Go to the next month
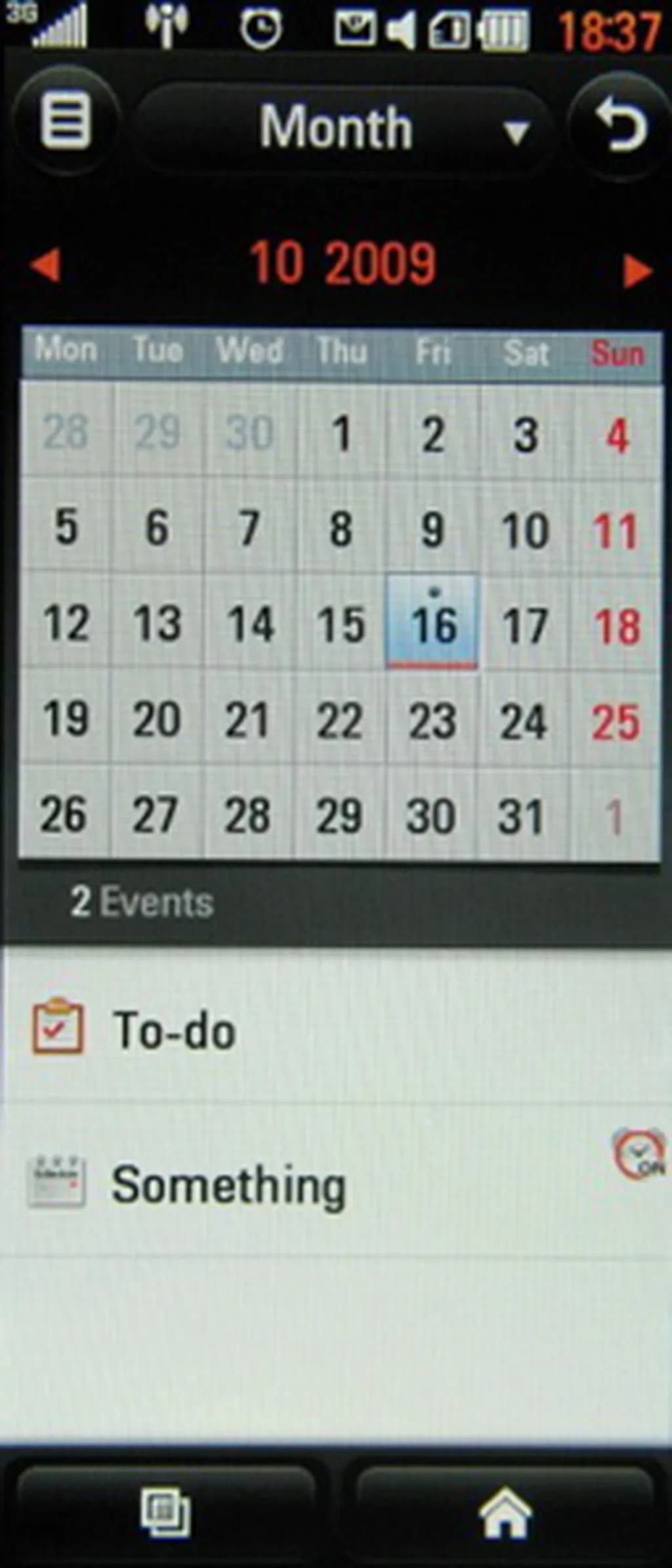This screenshot has width=672, height=1568. click(x=637, y=270)
